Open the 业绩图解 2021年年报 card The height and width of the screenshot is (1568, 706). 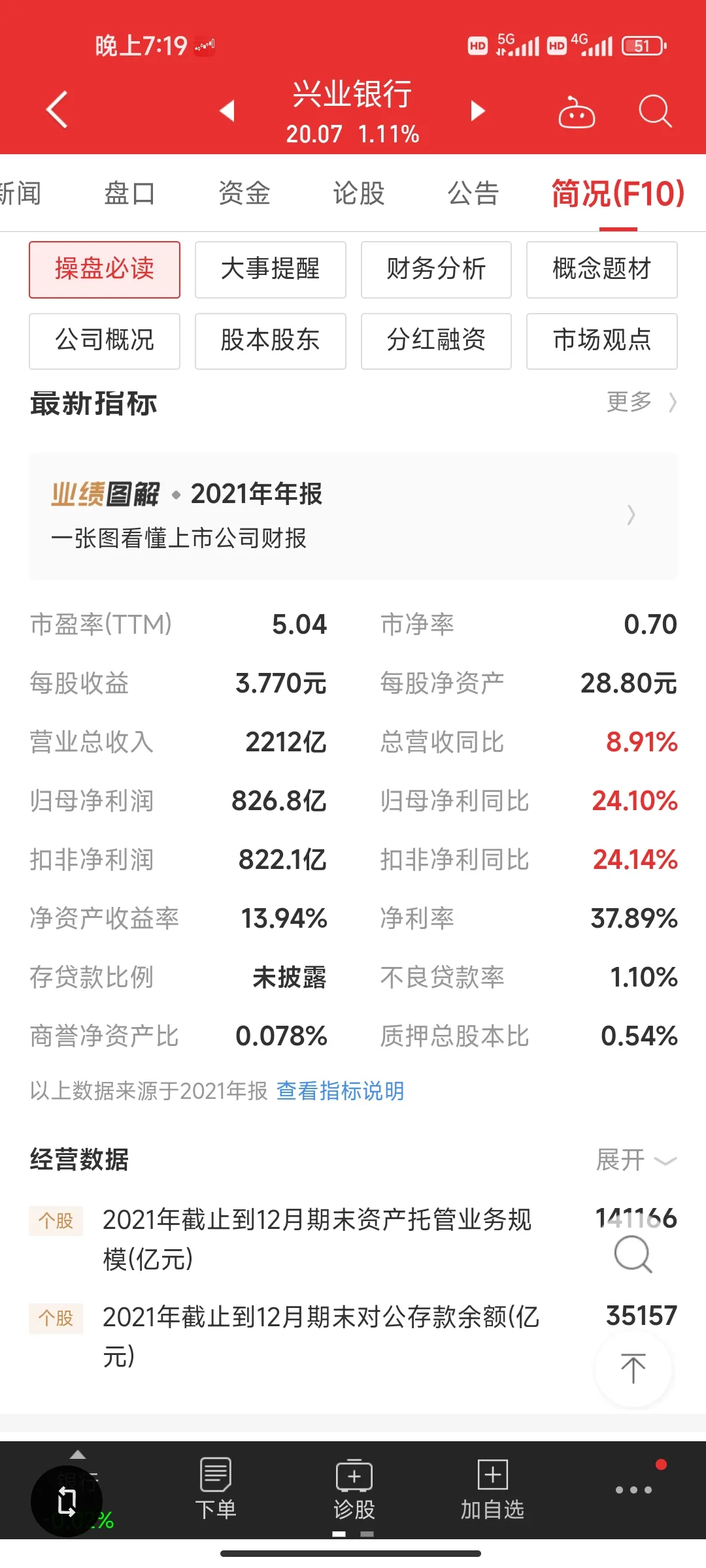[353, 515]
